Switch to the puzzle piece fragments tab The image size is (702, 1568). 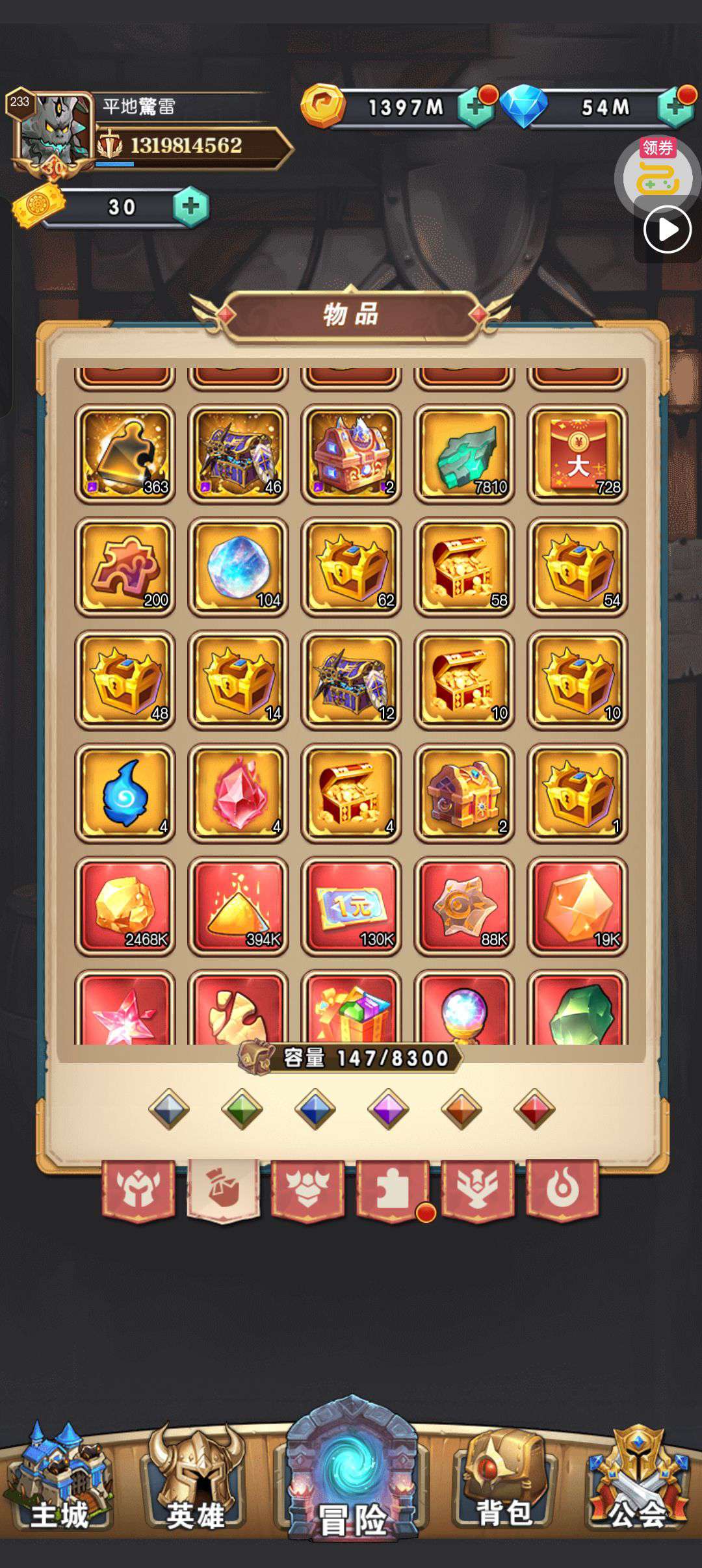point(393,1190)
